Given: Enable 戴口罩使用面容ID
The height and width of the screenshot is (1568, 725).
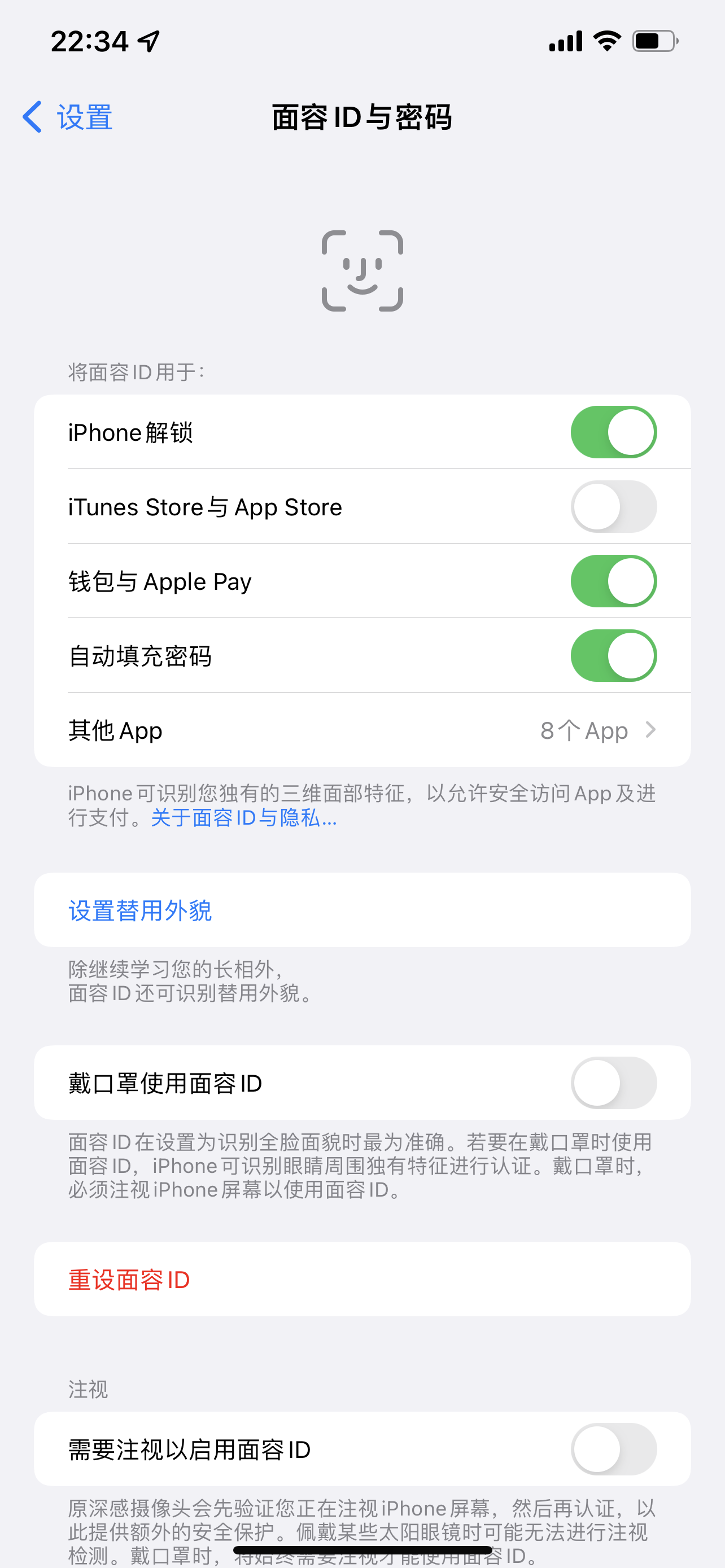Looking at the screenshot, I should tap(613, 1083).
